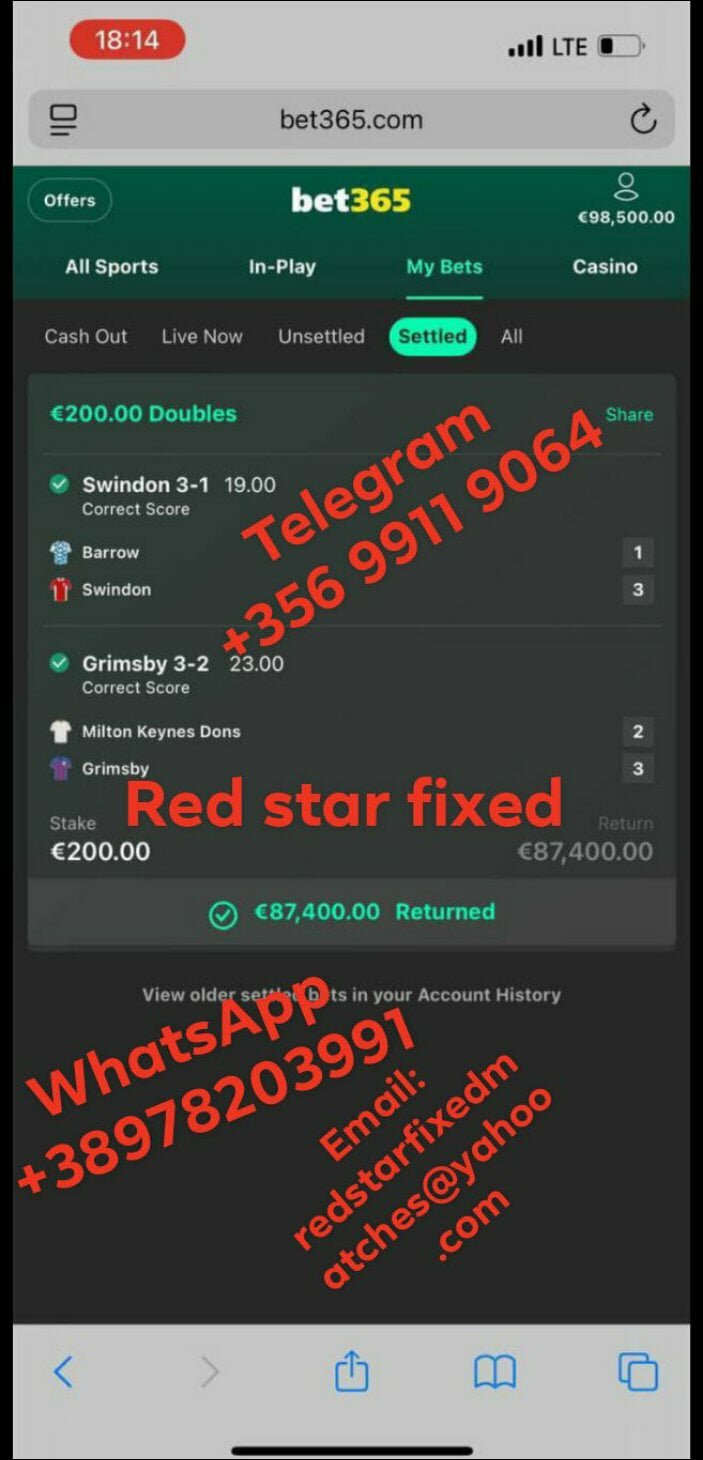Switch to Unsettled bets
This screenshot has height=1460, width=703.
click(x=321, y=337)
